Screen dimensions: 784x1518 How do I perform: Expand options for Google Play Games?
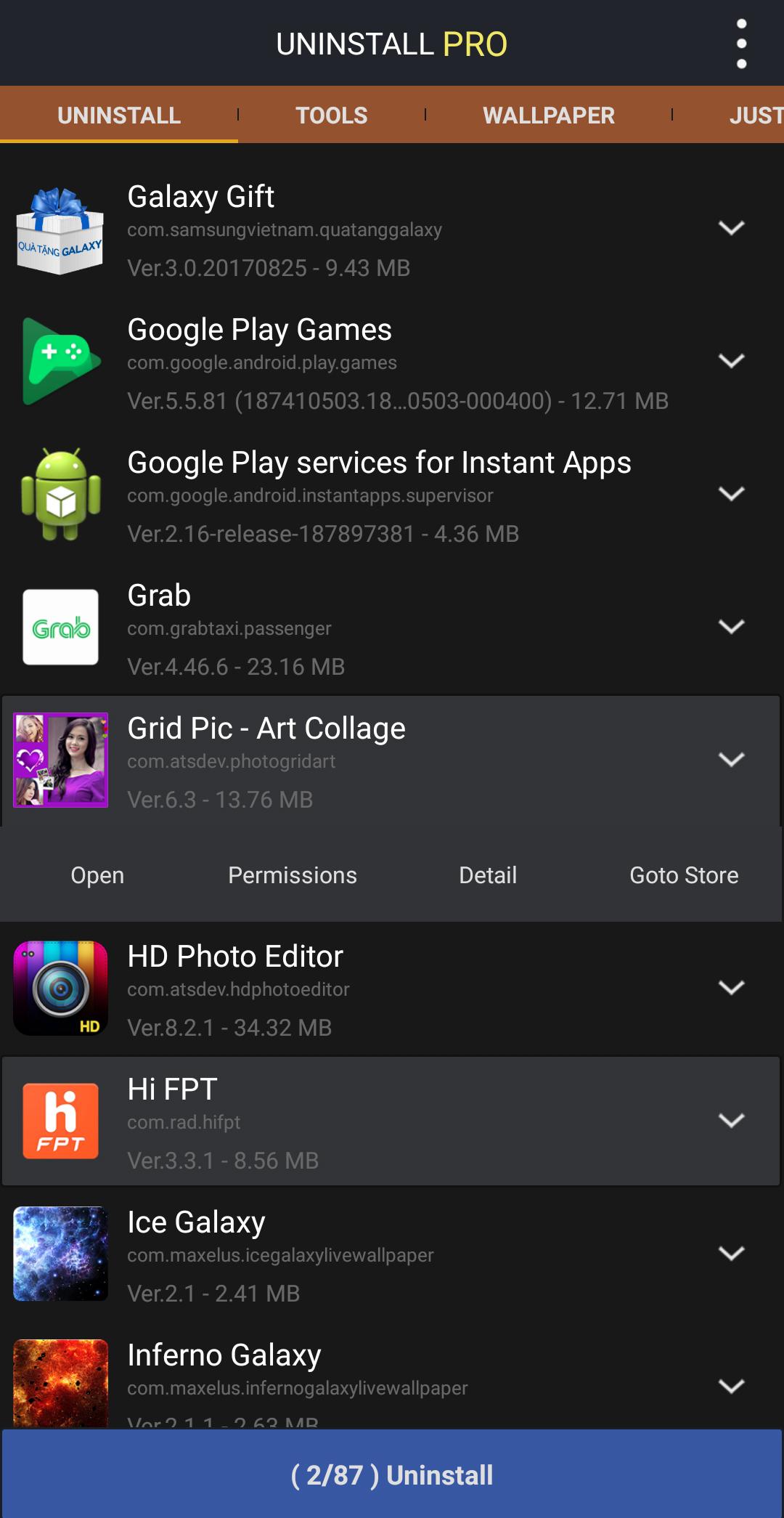pyautogui.click(x=731, y=361)
